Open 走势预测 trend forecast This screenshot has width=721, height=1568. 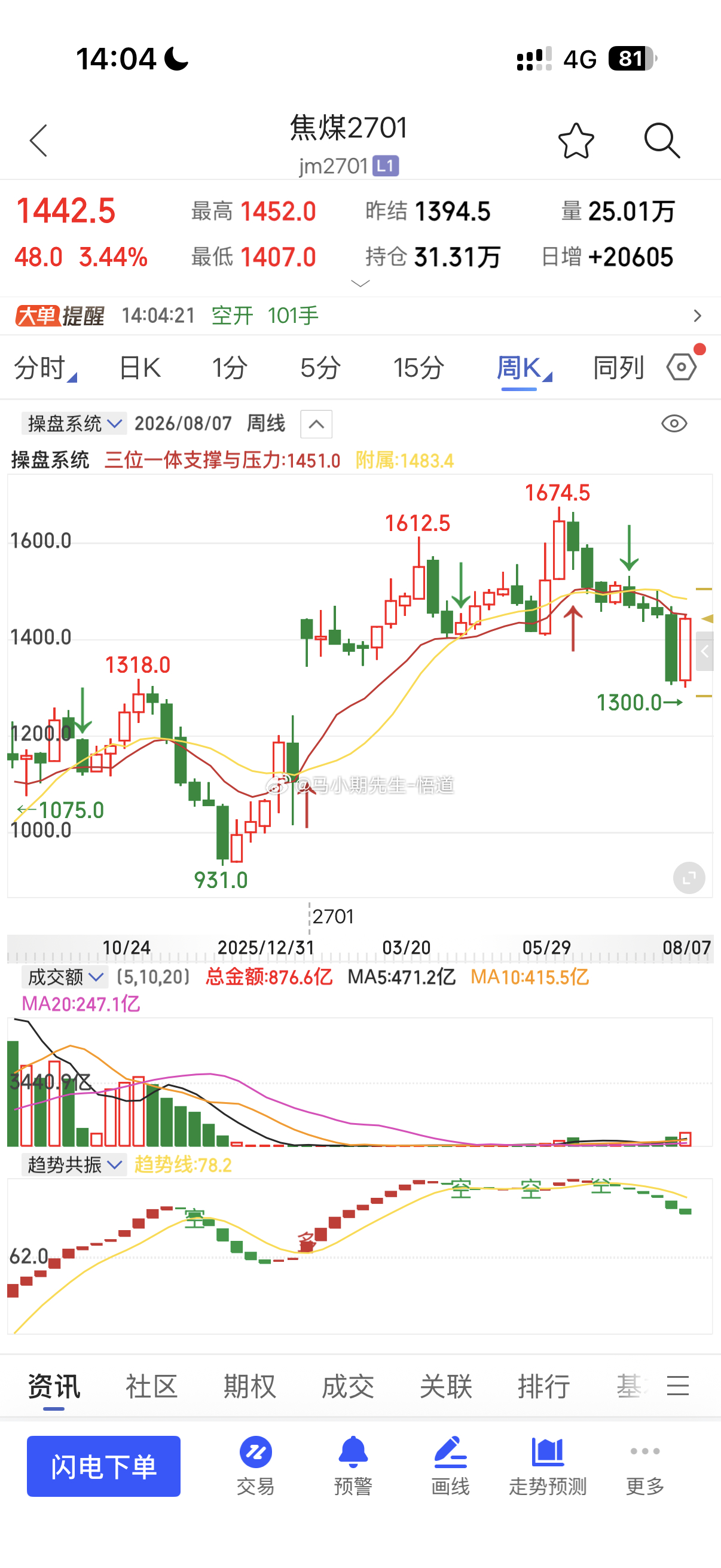pos(548,1466)
